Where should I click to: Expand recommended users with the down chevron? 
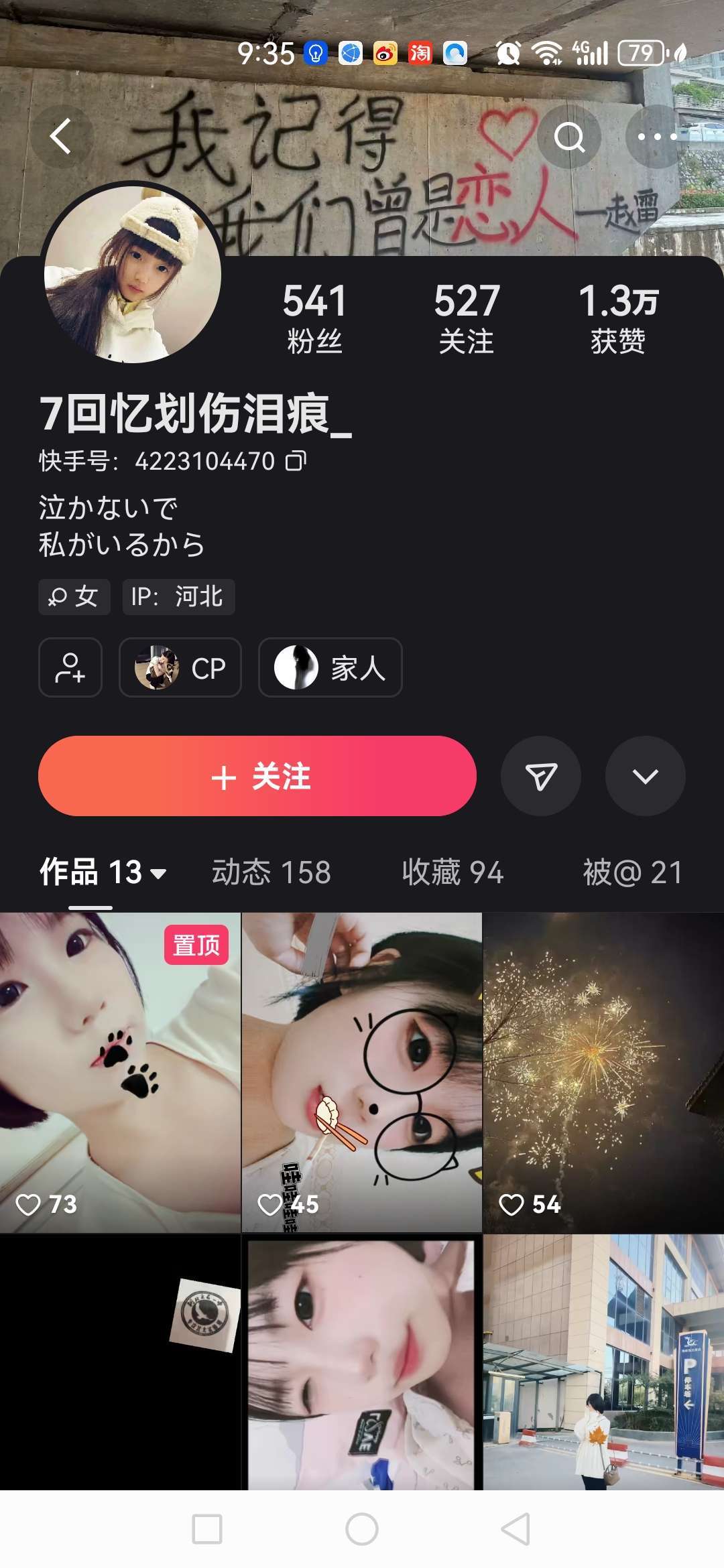click(645, 776)
